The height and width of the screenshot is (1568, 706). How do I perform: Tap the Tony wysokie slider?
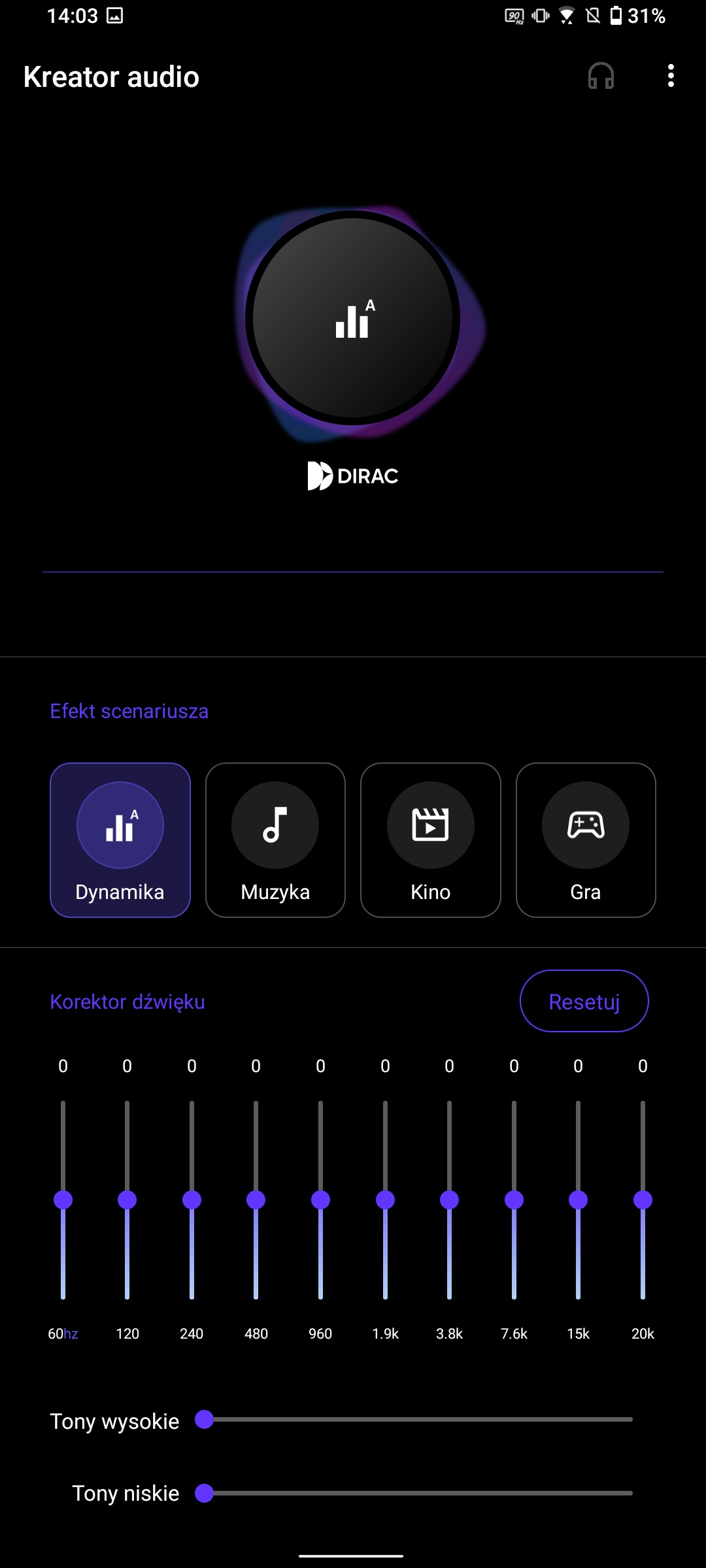point(418,1419)
